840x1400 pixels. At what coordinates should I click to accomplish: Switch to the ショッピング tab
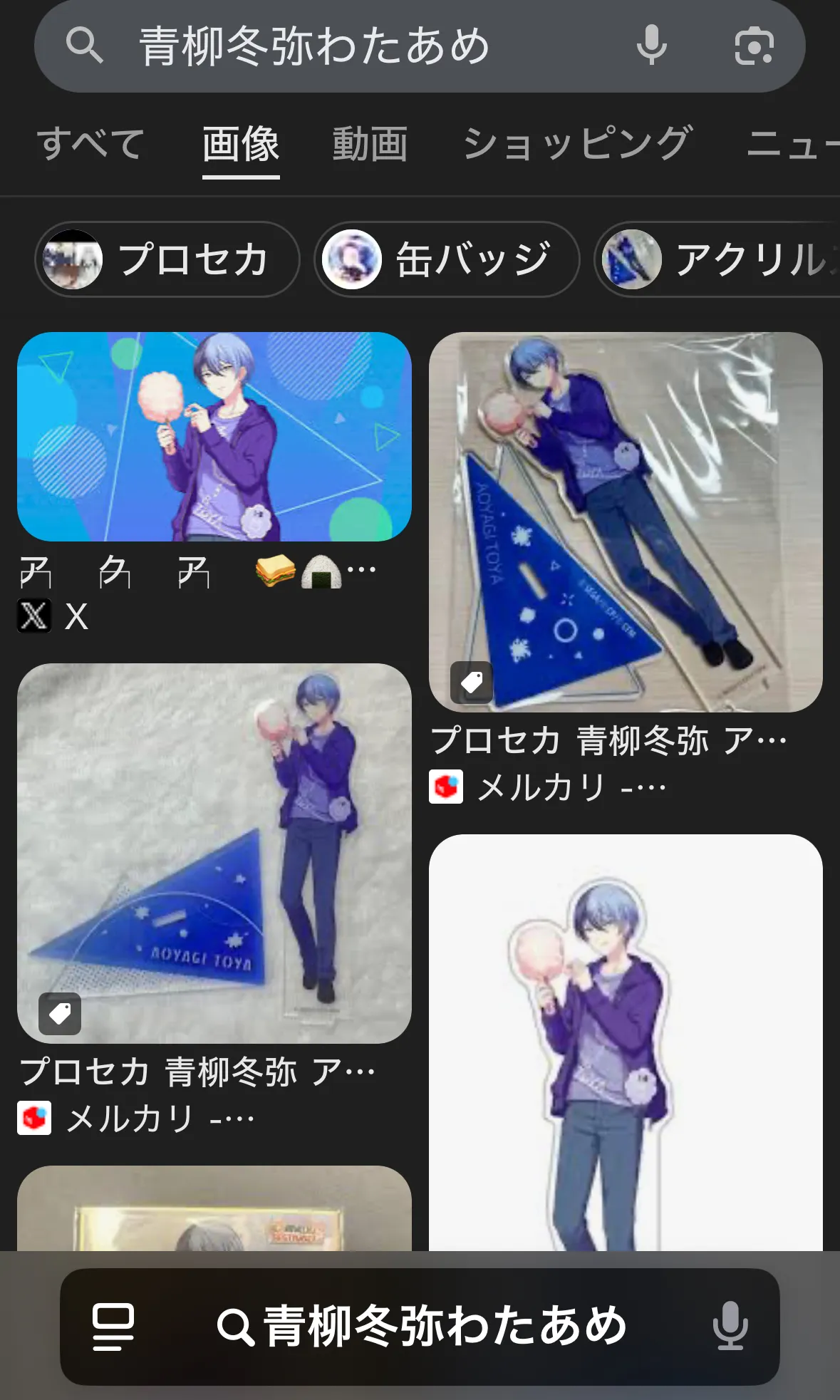pyautogui.click(x=576, y=143)
